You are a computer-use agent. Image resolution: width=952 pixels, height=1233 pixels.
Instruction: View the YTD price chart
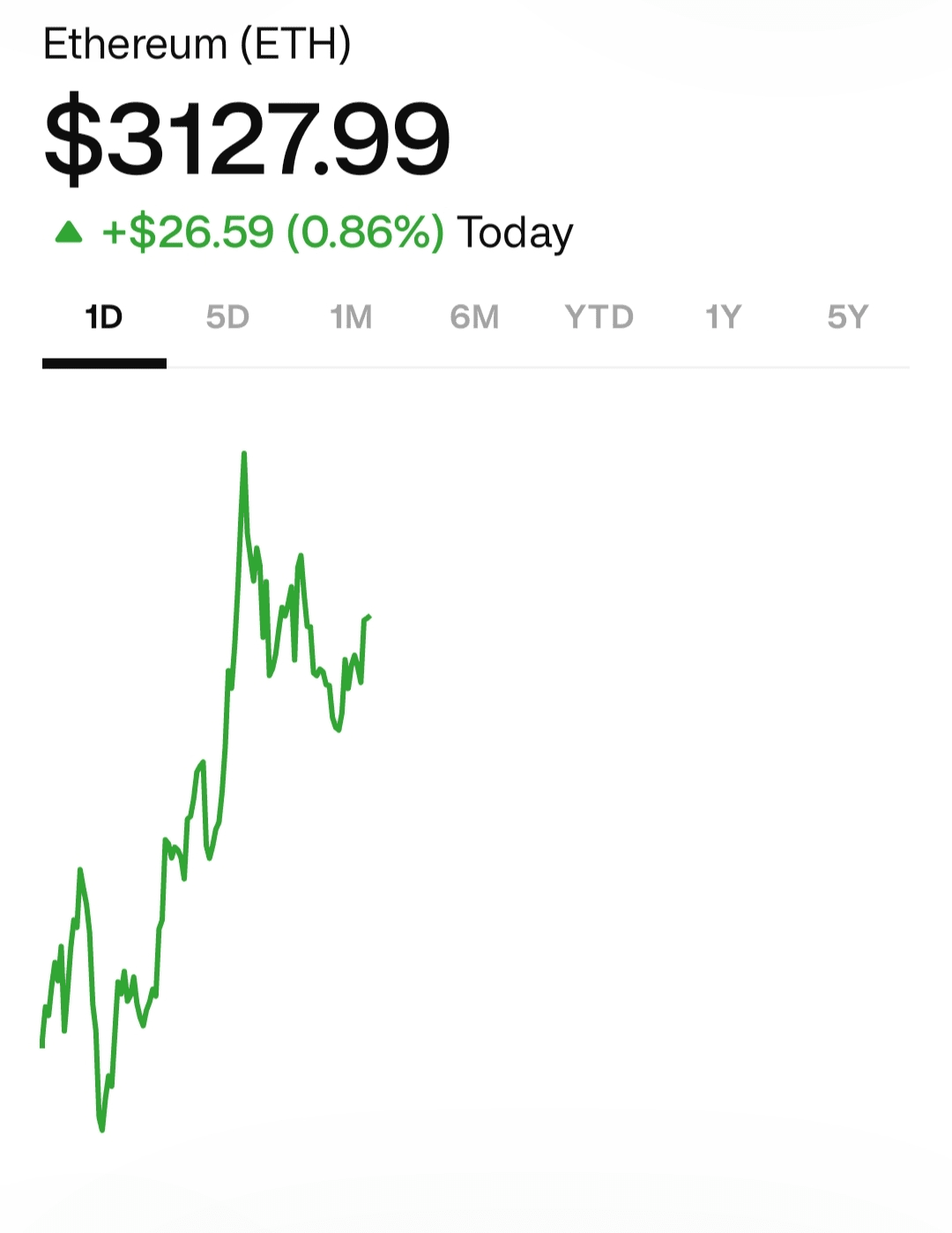[x=599, y=317]
